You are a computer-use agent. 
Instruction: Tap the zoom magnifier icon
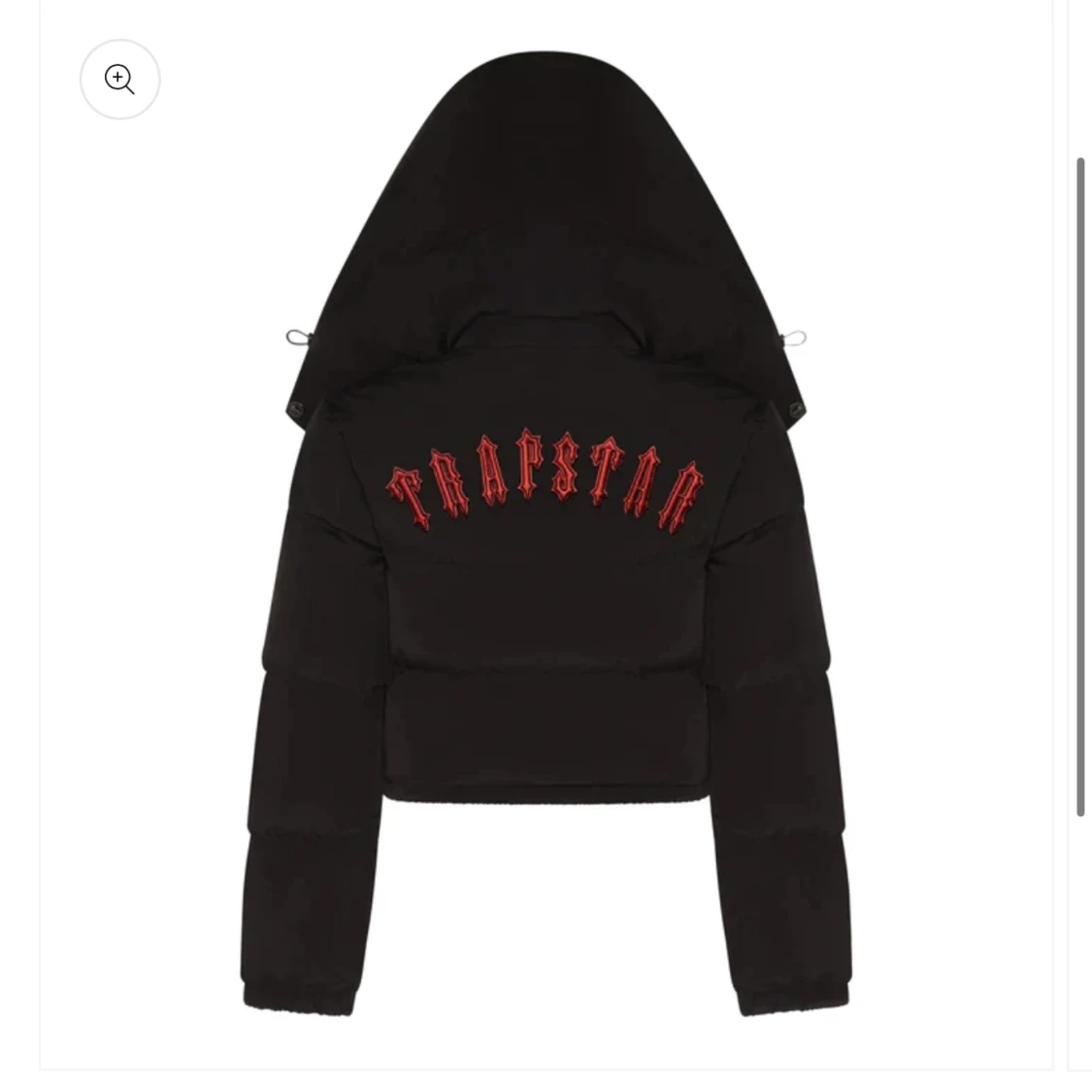tap(119, 80)
